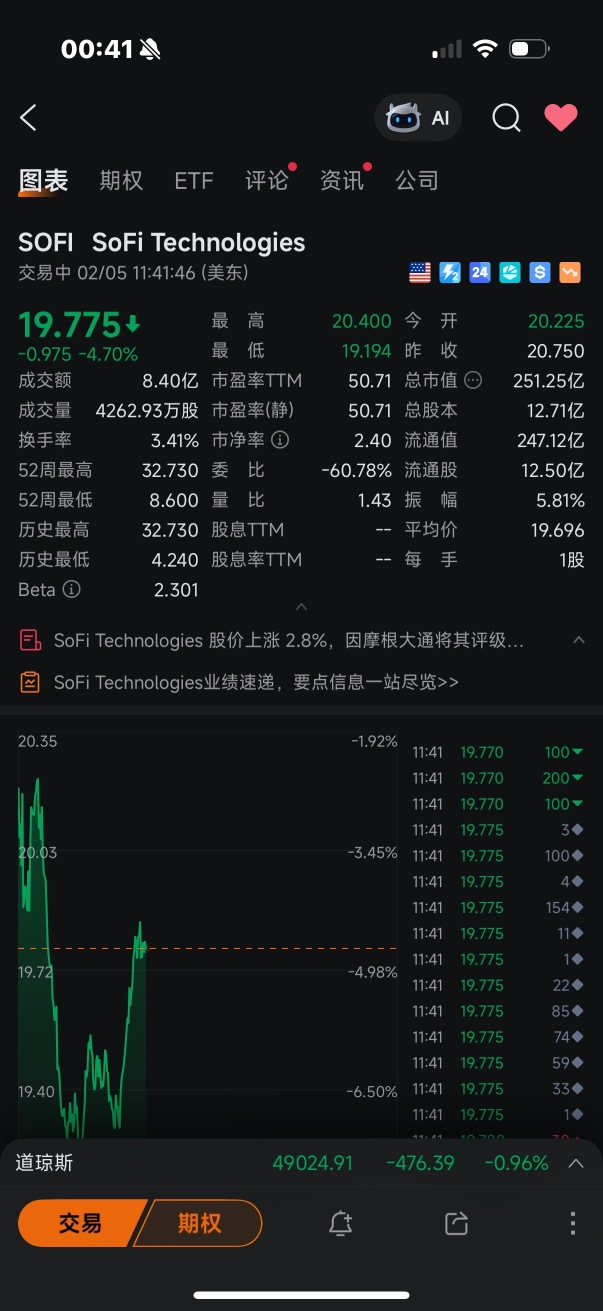Switch to the 期权 tab
603x1311 pixels.
pos(121,180)
